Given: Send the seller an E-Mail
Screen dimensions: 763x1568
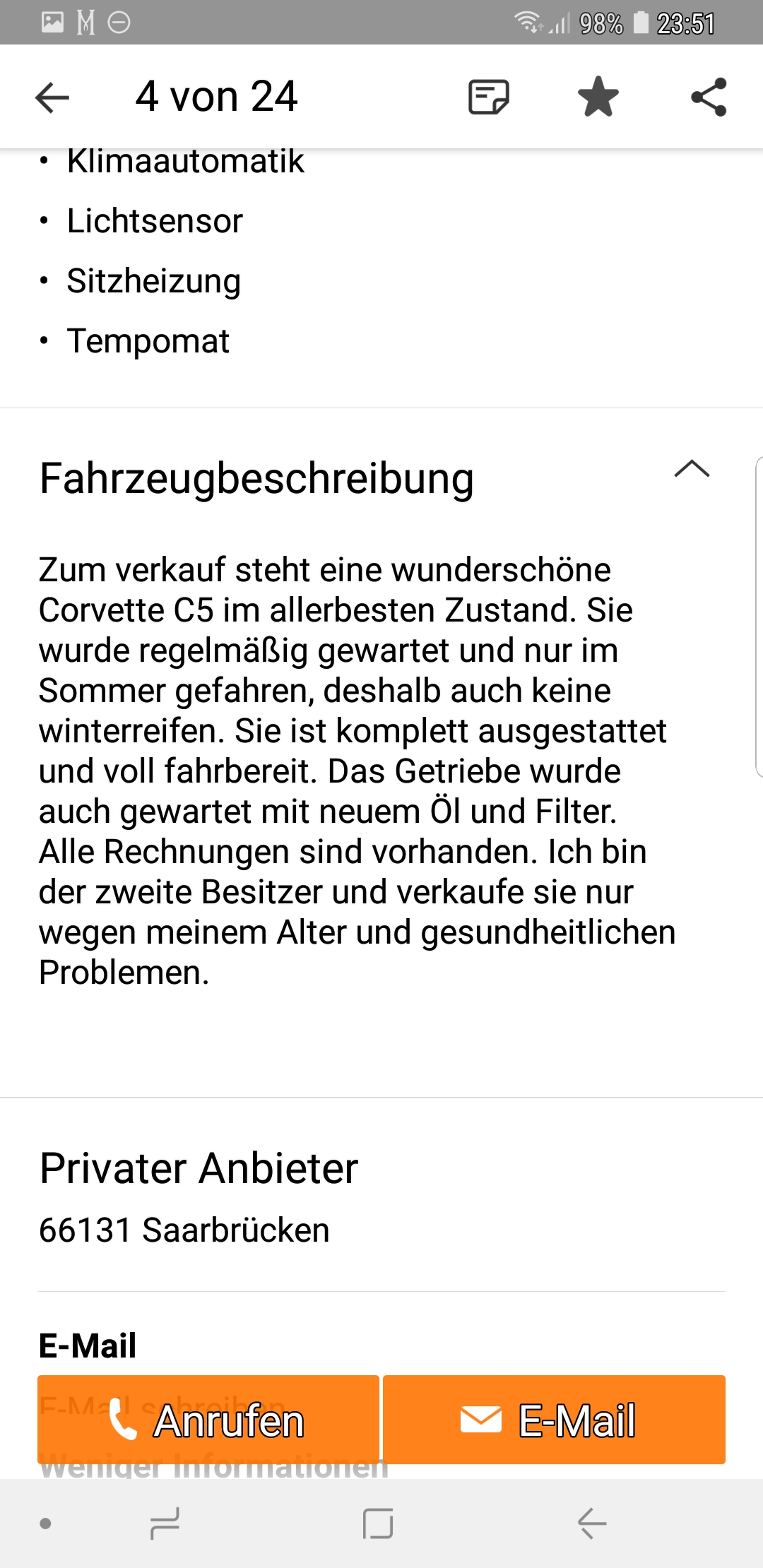Looking at the screenshot, I should (554, 1420).
